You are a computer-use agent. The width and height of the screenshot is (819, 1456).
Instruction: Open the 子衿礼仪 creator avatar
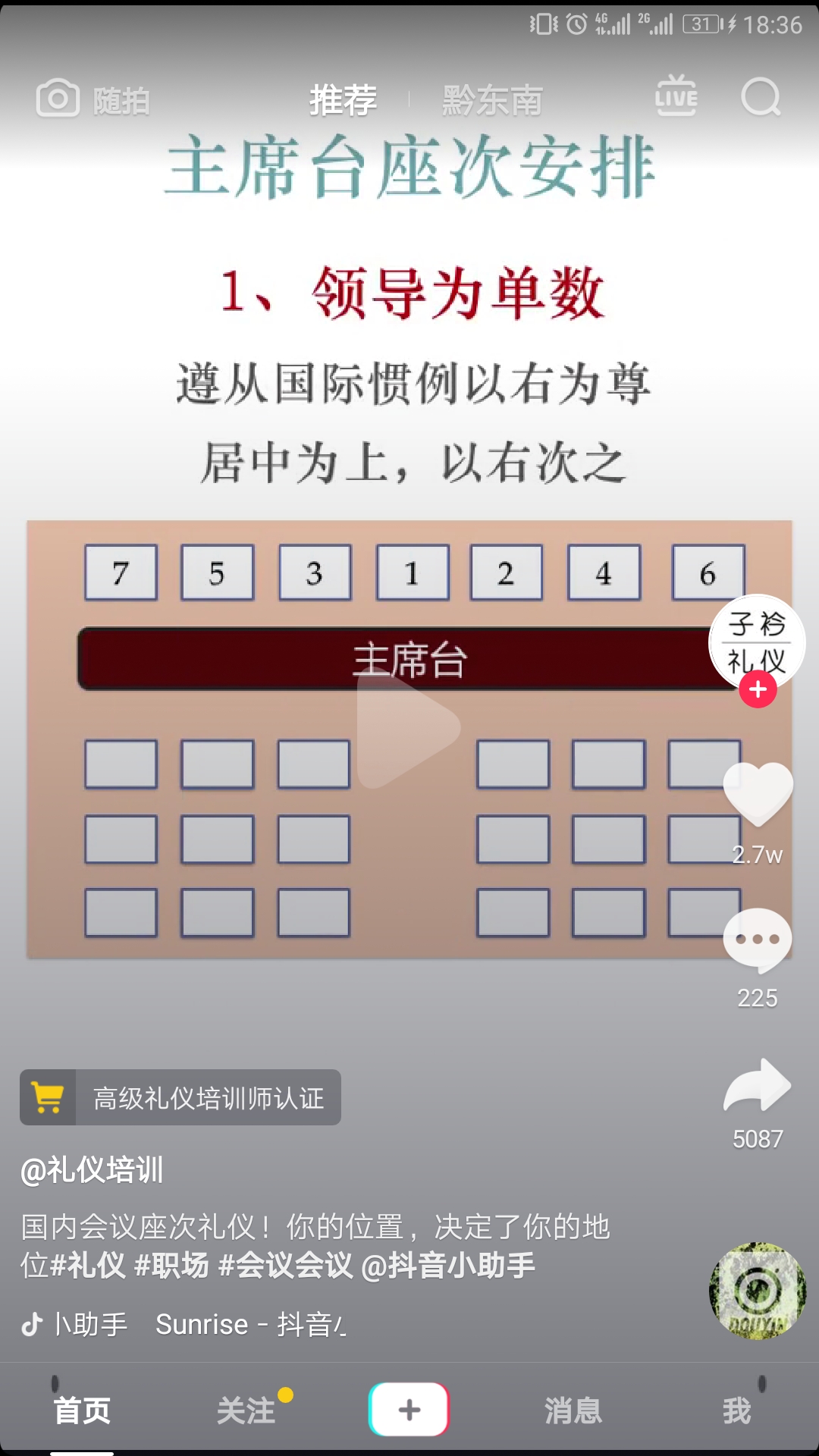[x=756, y=642]
